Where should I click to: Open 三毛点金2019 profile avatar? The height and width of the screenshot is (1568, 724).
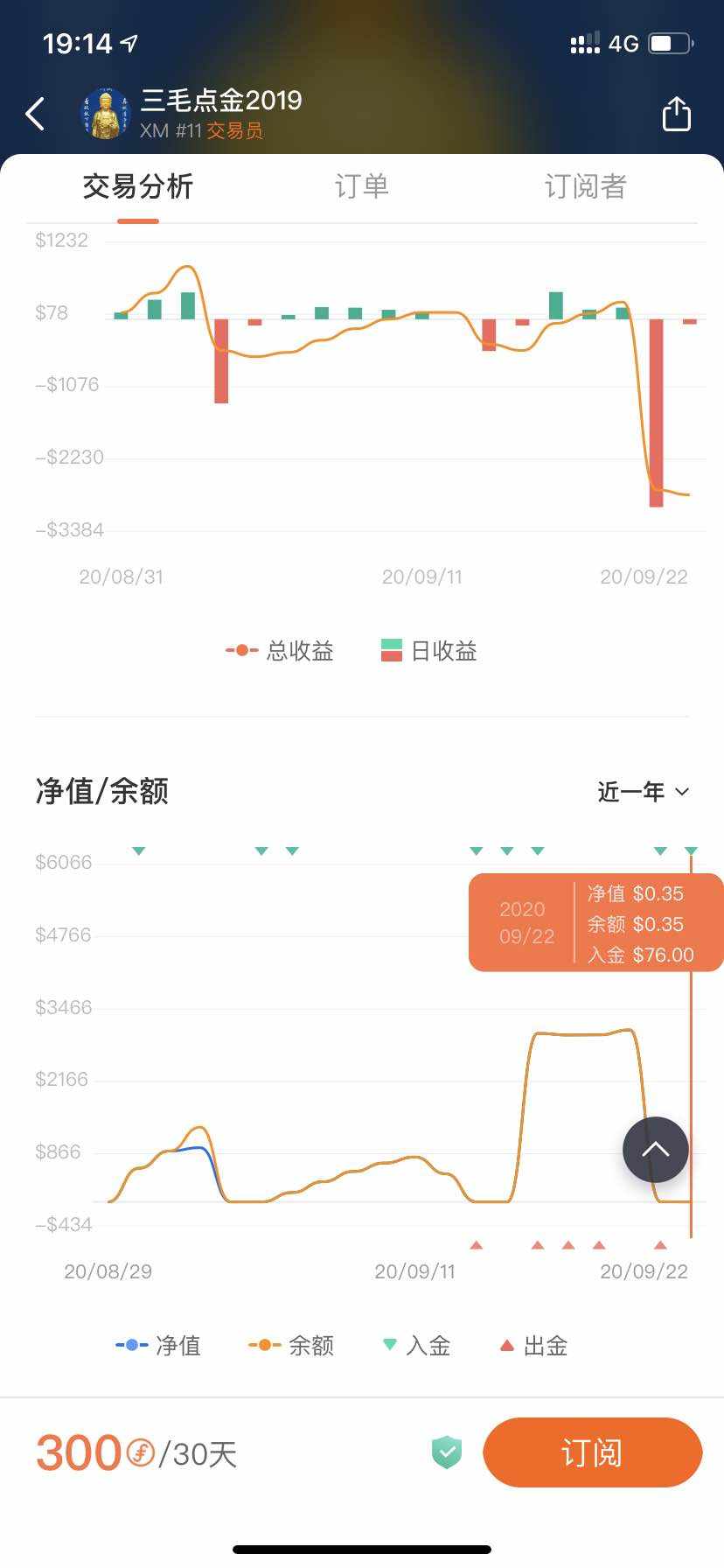coord(106,114)
